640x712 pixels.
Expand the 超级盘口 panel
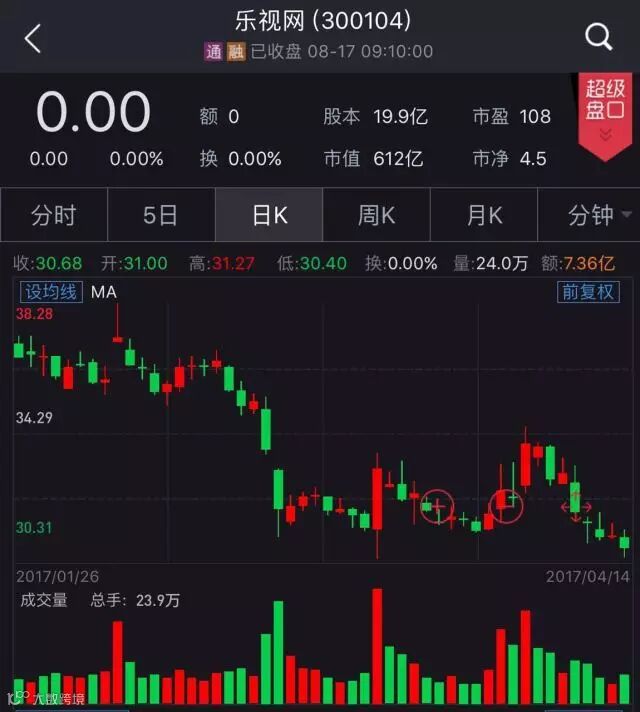(x=604, y=110)
